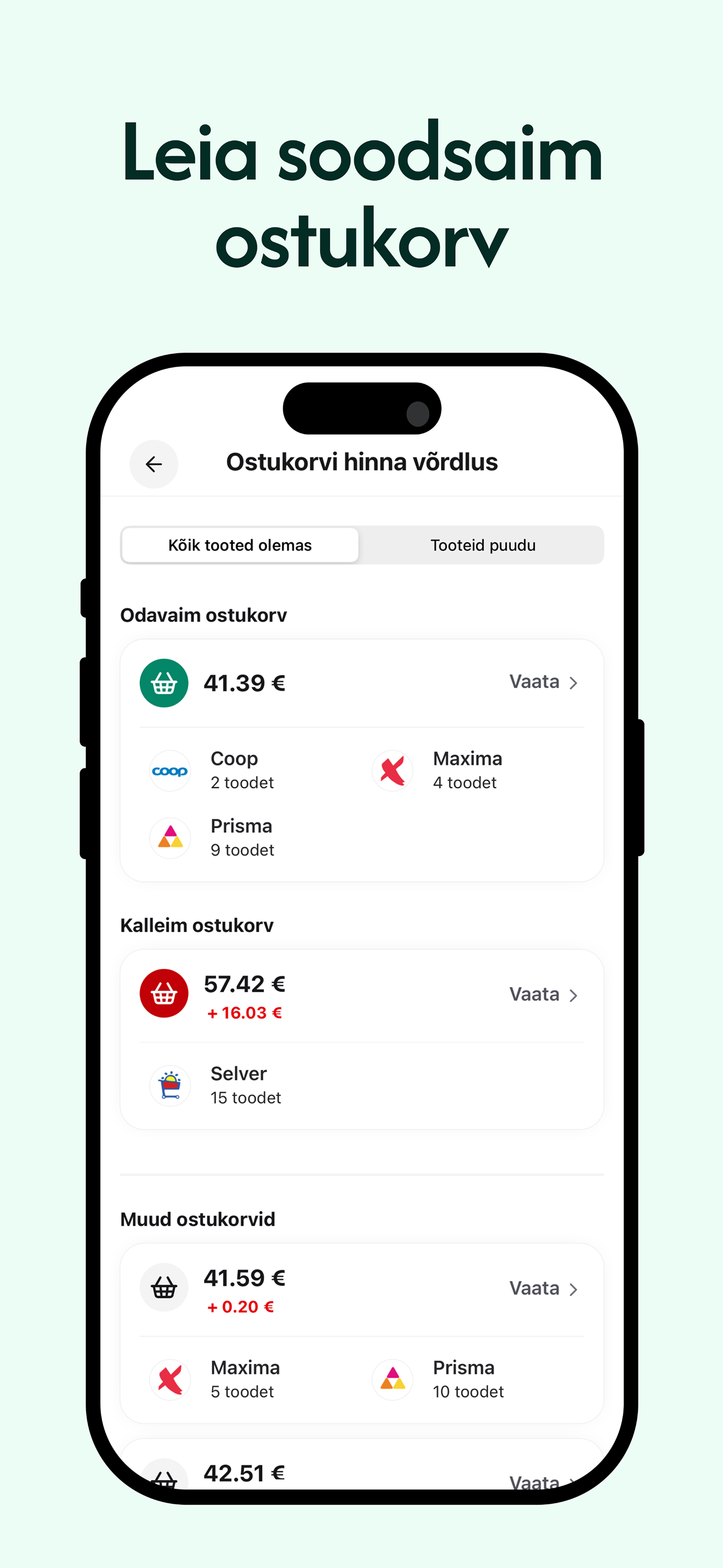Tap the Prisma logo under Muud ostukorvid

point(392,1380)
